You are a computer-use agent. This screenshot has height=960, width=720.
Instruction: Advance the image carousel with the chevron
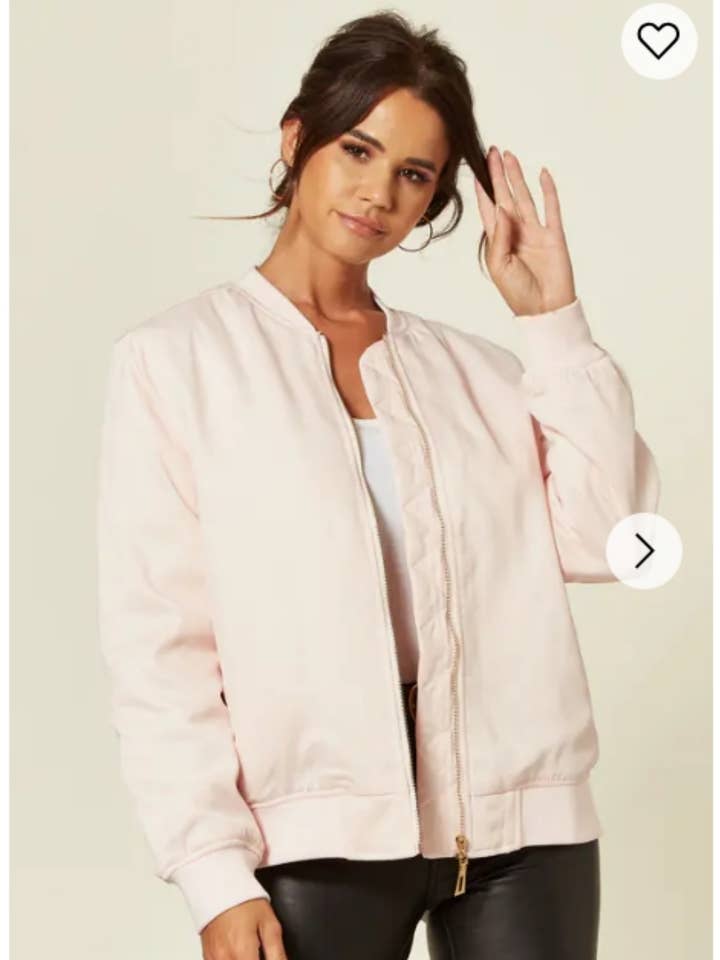(645, 548)
